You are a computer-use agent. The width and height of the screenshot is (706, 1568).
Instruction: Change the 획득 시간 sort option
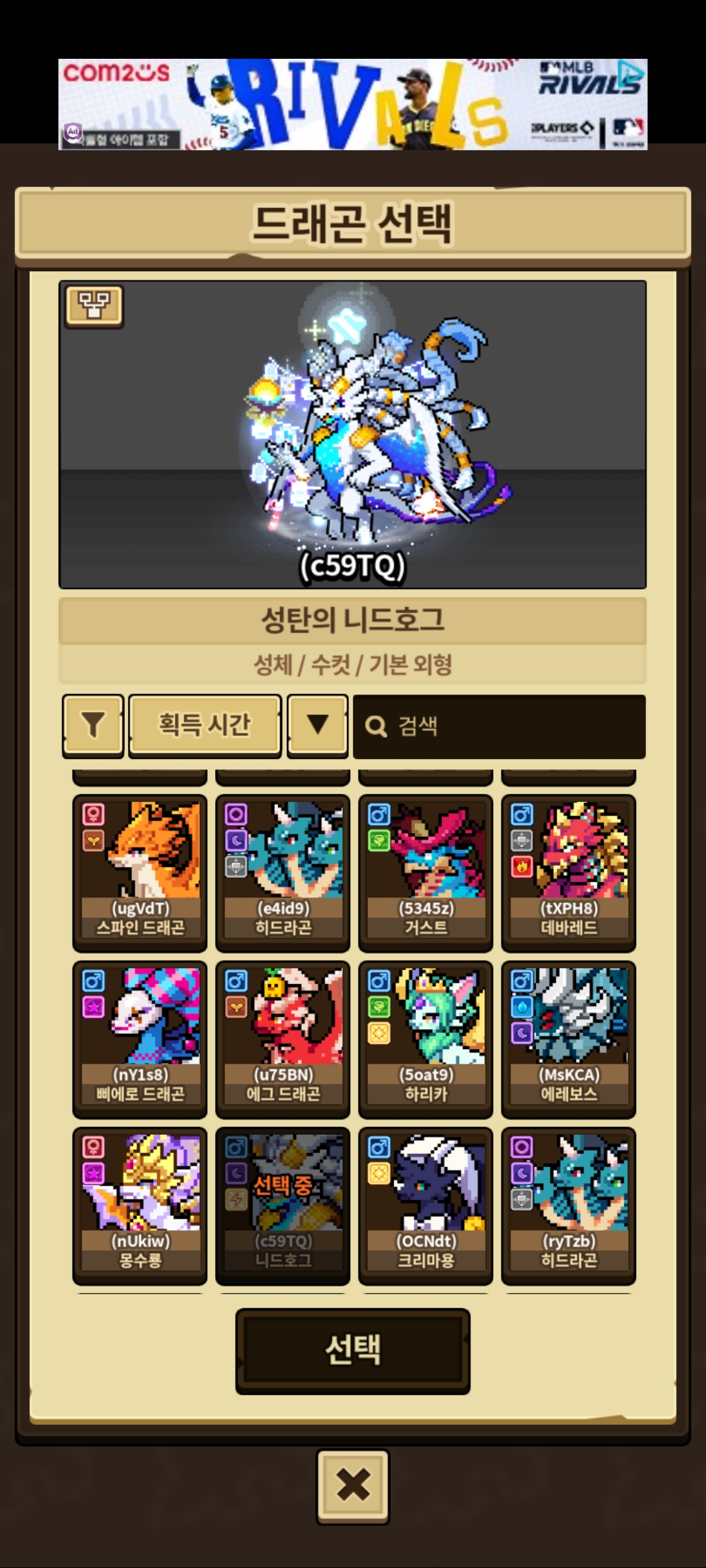pos(205,726)
